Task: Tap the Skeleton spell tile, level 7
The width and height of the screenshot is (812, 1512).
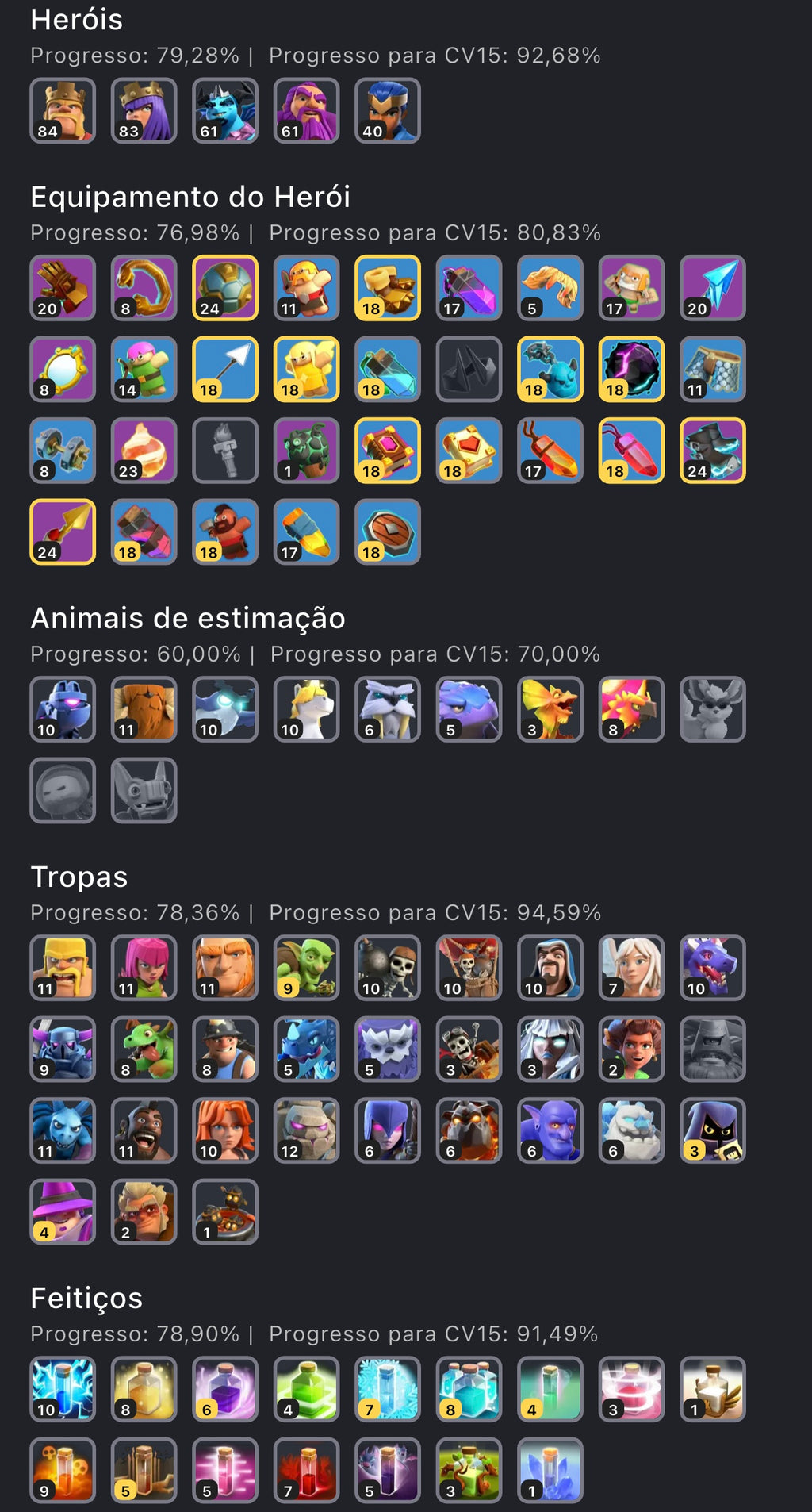Action: point(306,1470)
